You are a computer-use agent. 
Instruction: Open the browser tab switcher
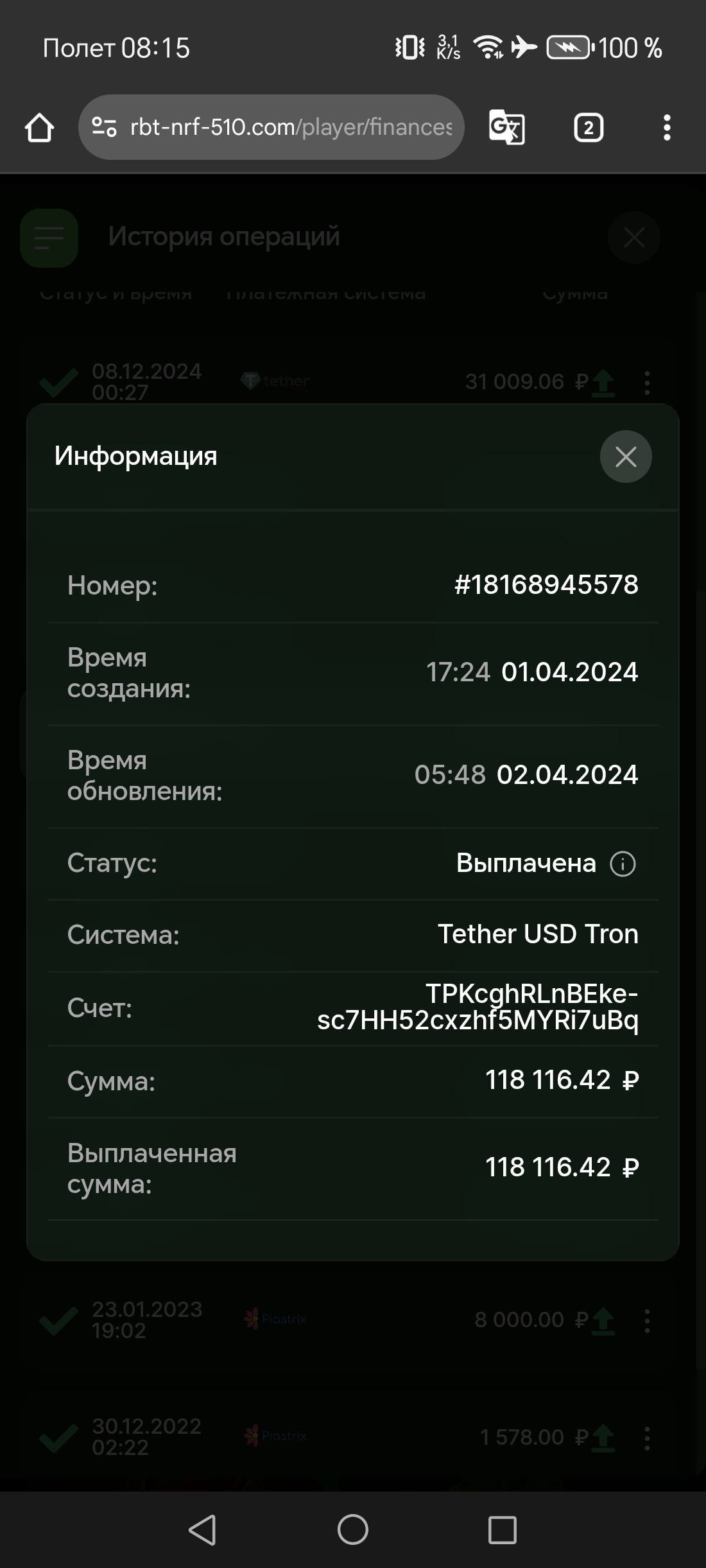588,127
